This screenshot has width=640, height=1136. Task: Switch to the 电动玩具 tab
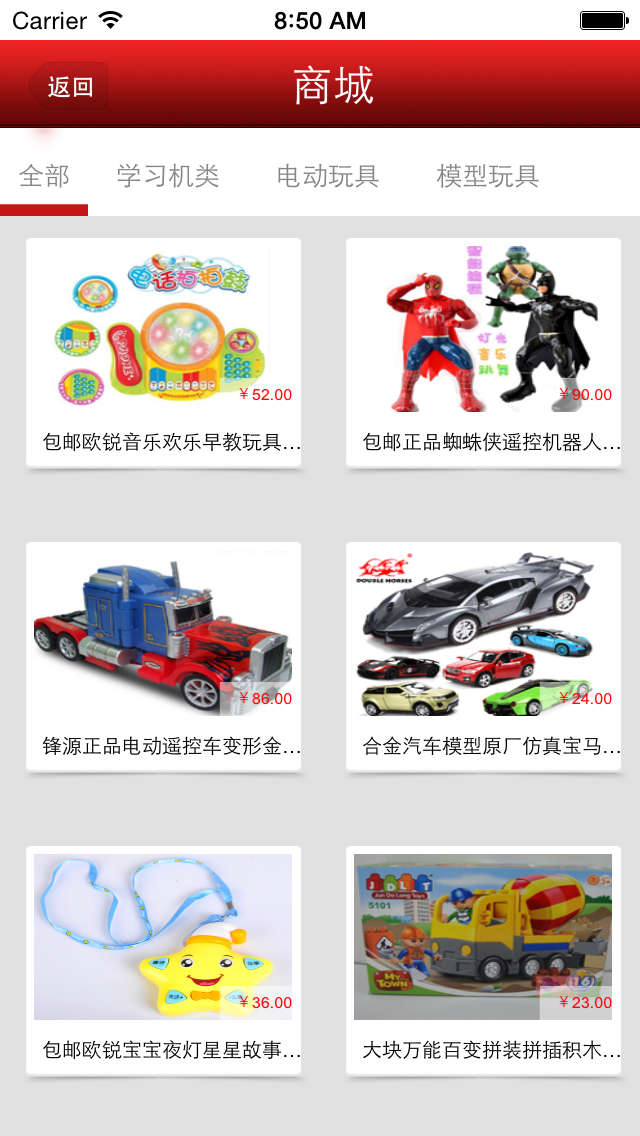click(328, 176)
